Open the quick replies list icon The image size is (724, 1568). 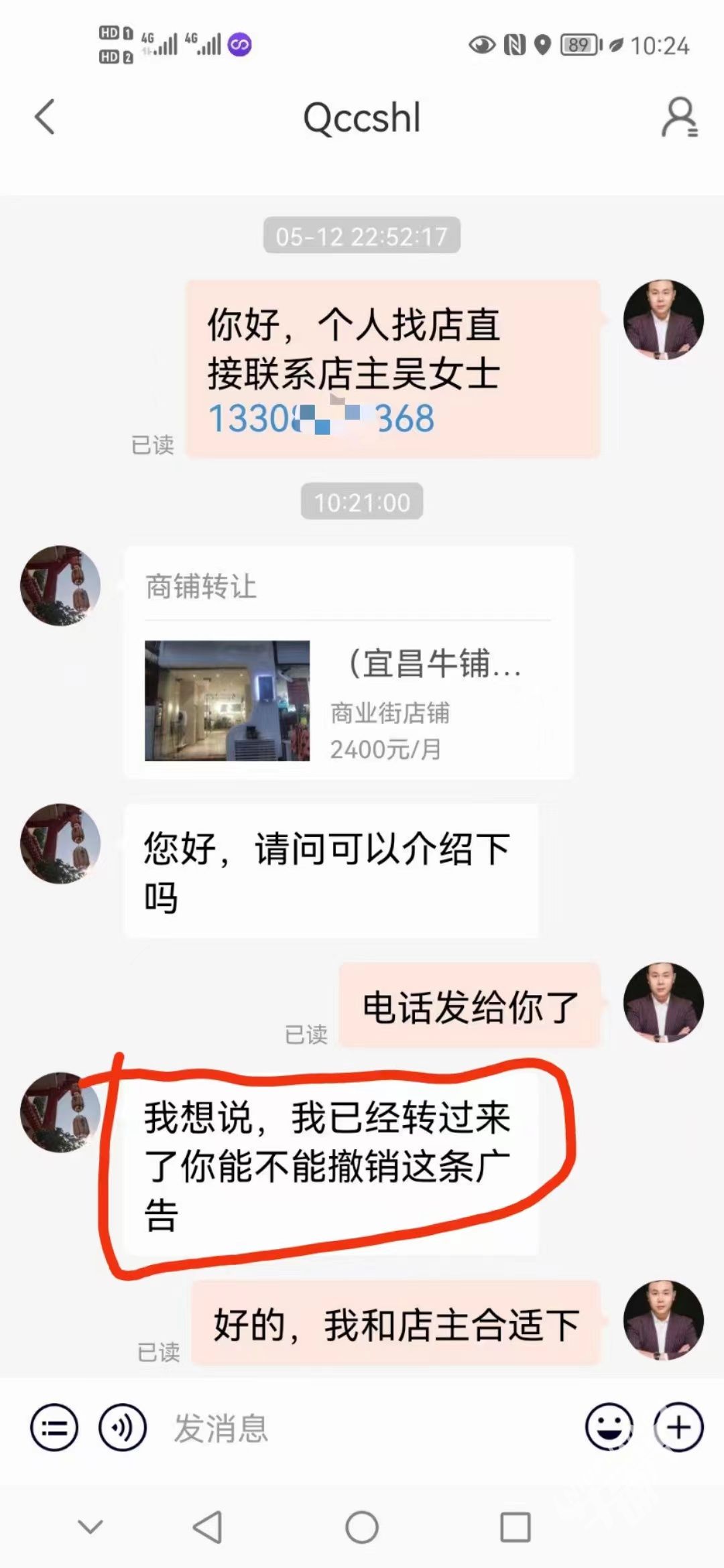coord(54,1427)
